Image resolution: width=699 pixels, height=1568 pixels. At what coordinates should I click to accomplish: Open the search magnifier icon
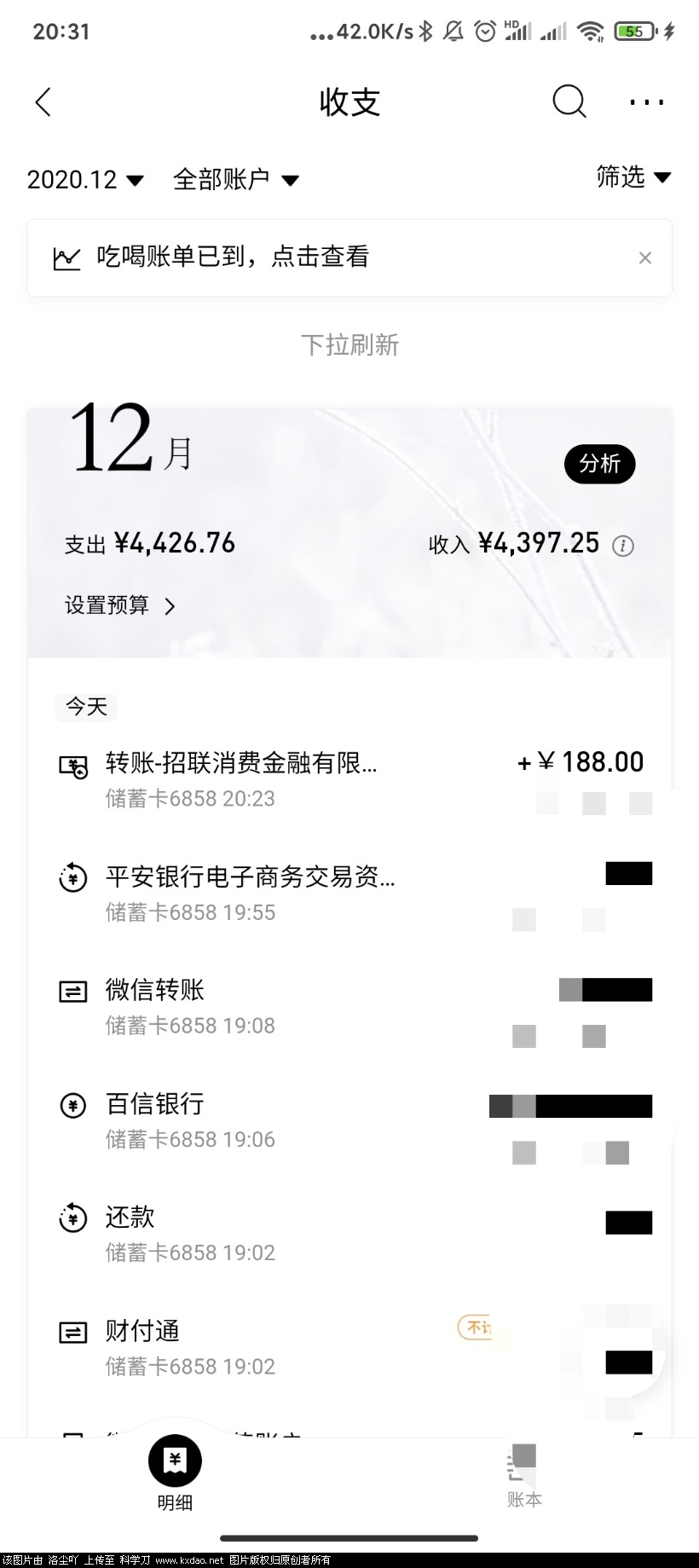pos(569,102)
